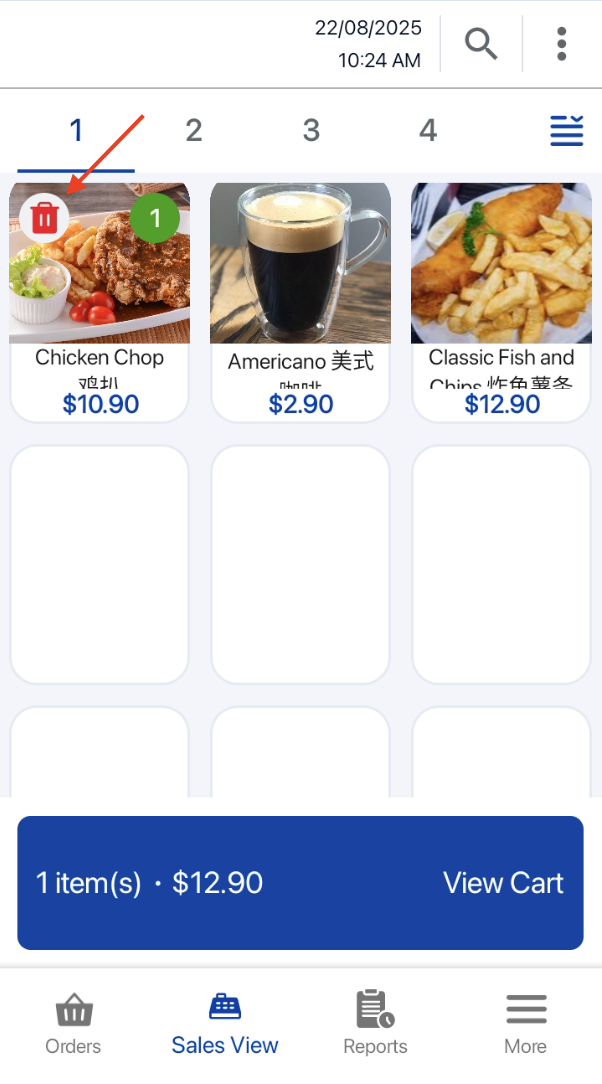The image size is (602, 1084).
Task: Open the Reports tab
Action: point(375,1024)
